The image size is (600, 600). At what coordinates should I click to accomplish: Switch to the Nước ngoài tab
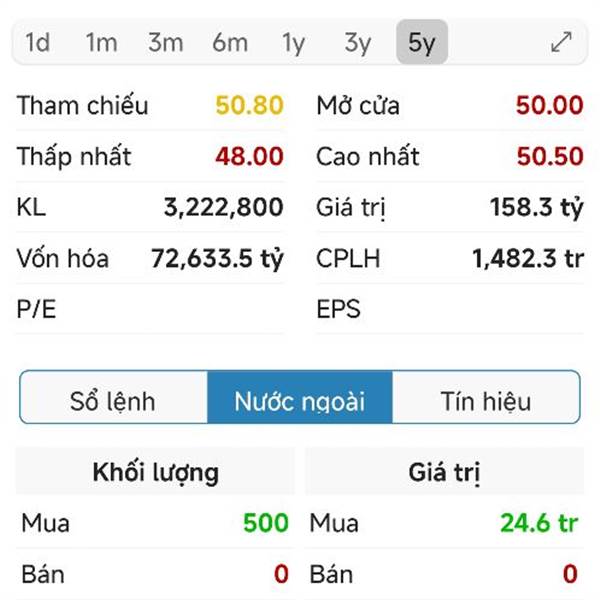tap(300, 402)
